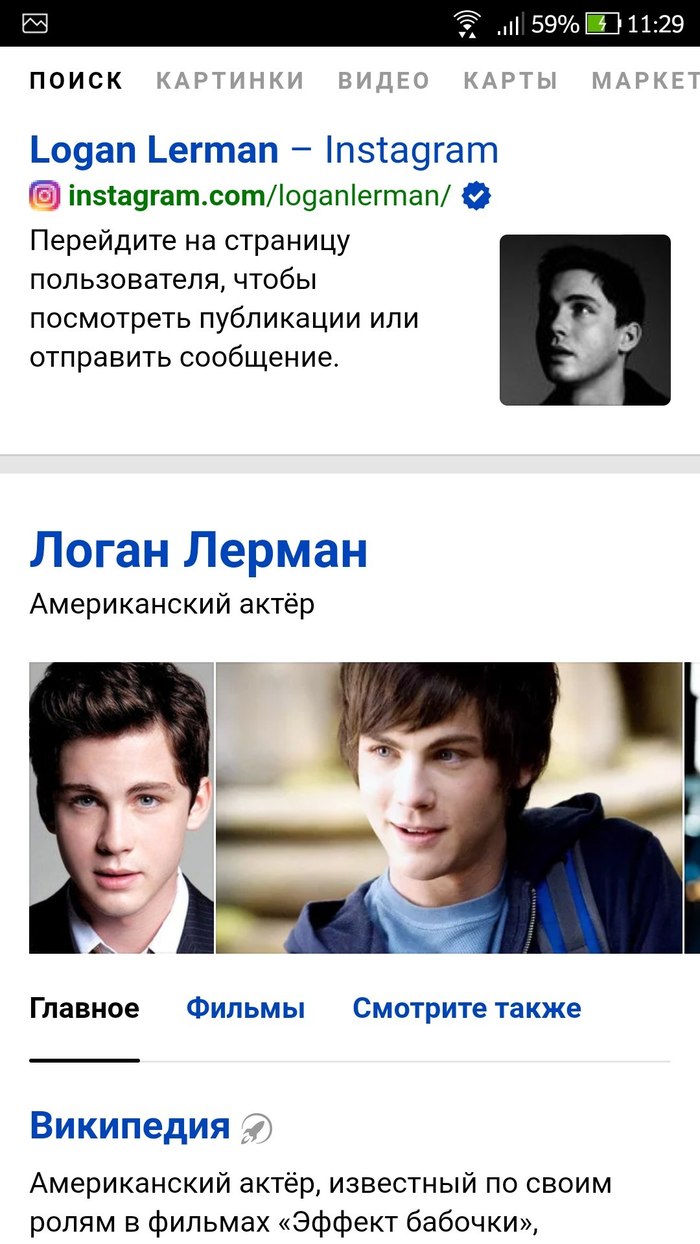Tap the instagram.com/loganlerman URL

click(x=259, y=196)
